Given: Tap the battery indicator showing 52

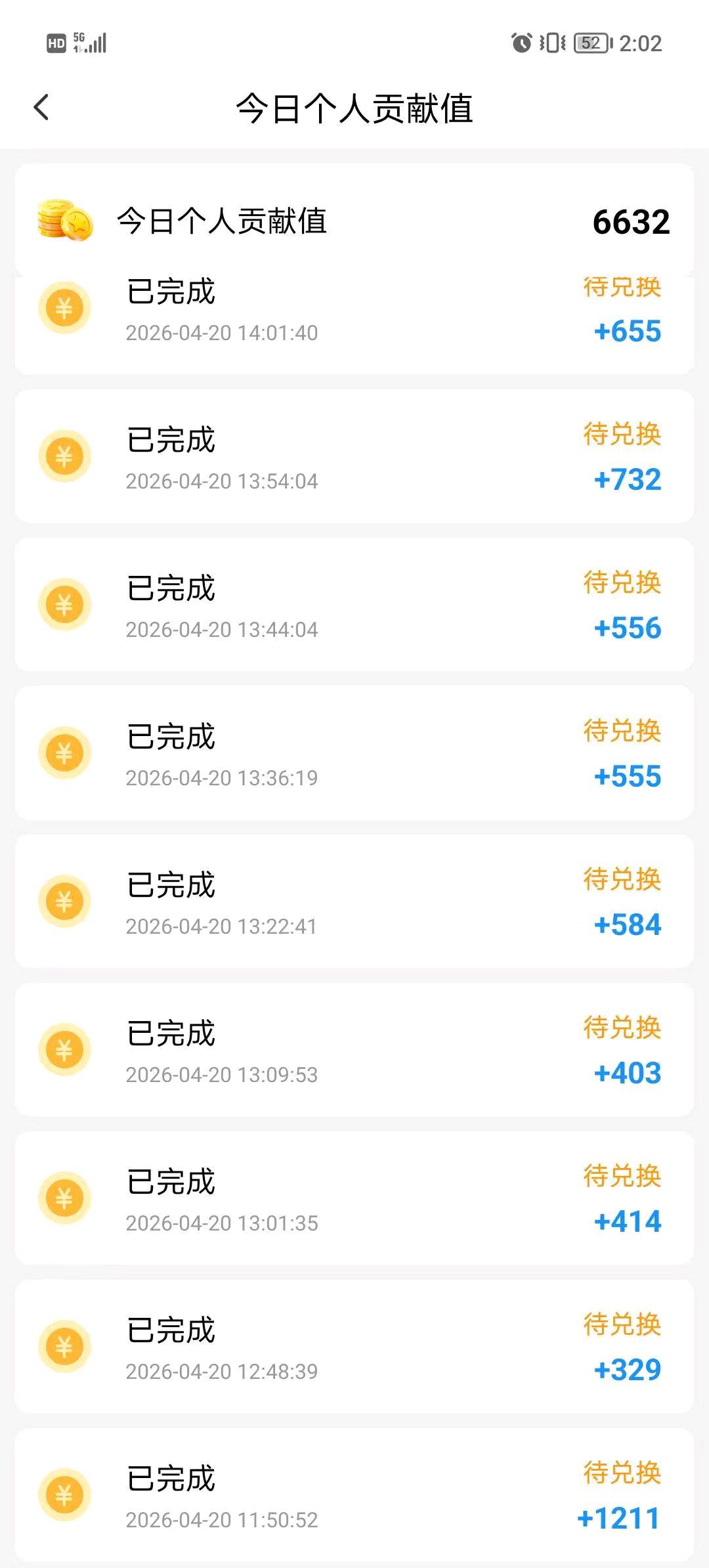Looking at the screenshot, I should click(x=590, y=43).
